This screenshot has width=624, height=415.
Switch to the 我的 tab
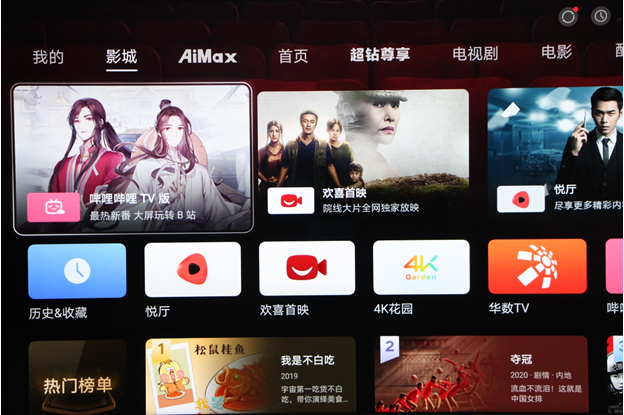point(47,56)
